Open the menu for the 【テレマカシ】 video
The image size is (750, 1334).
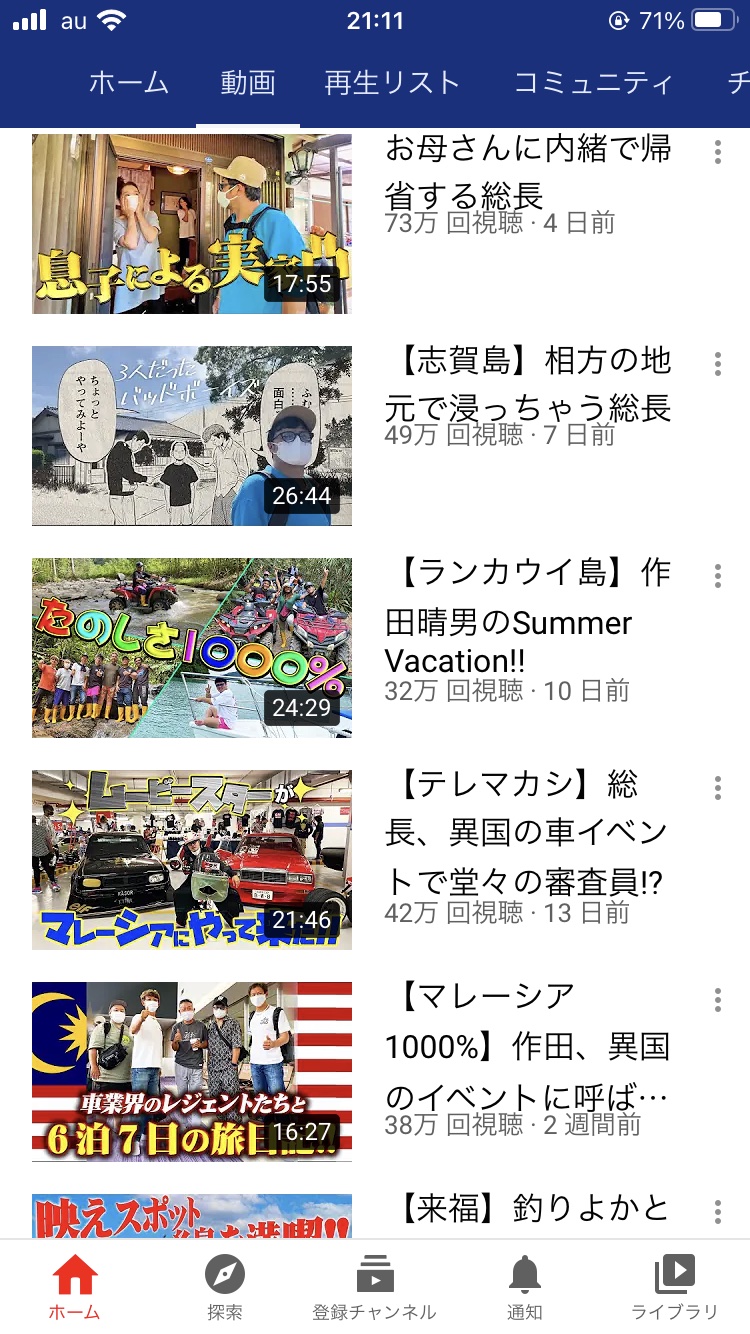[x=717, y=788]
